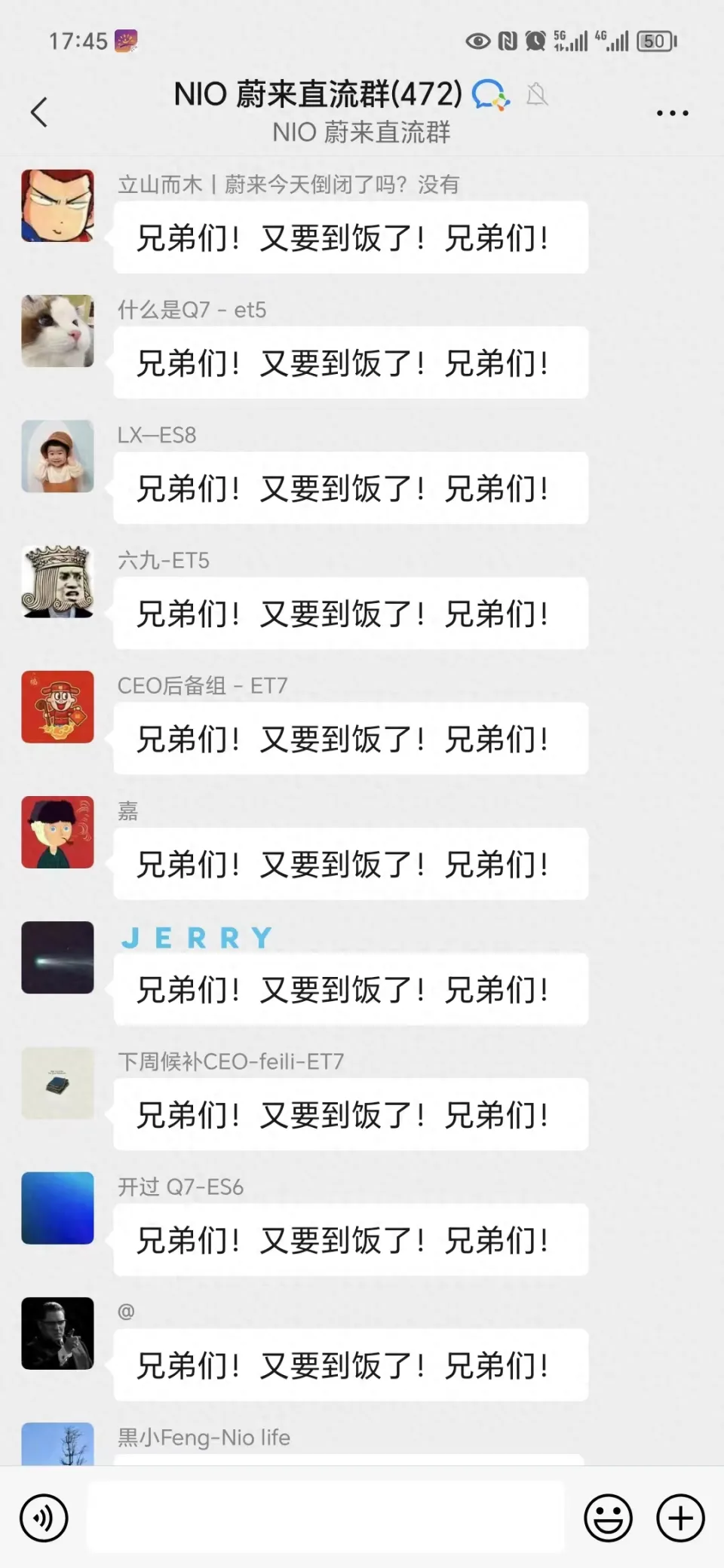724x1568 pixels.
Task: Open the group chat overflow menu
Action: coord(671,113)
